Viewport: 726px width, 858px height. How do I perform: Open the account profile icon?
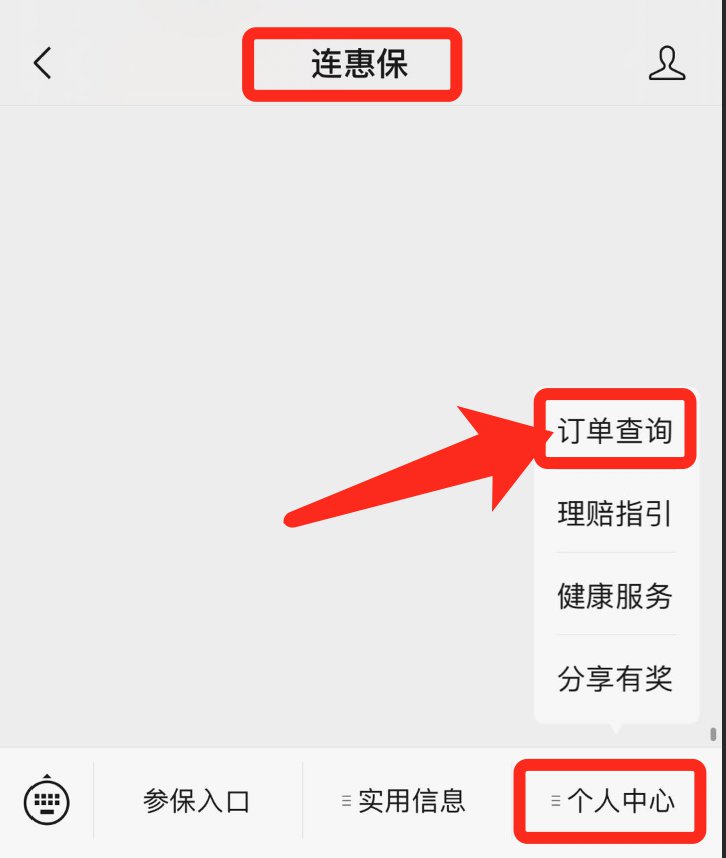tap(667, 64)
